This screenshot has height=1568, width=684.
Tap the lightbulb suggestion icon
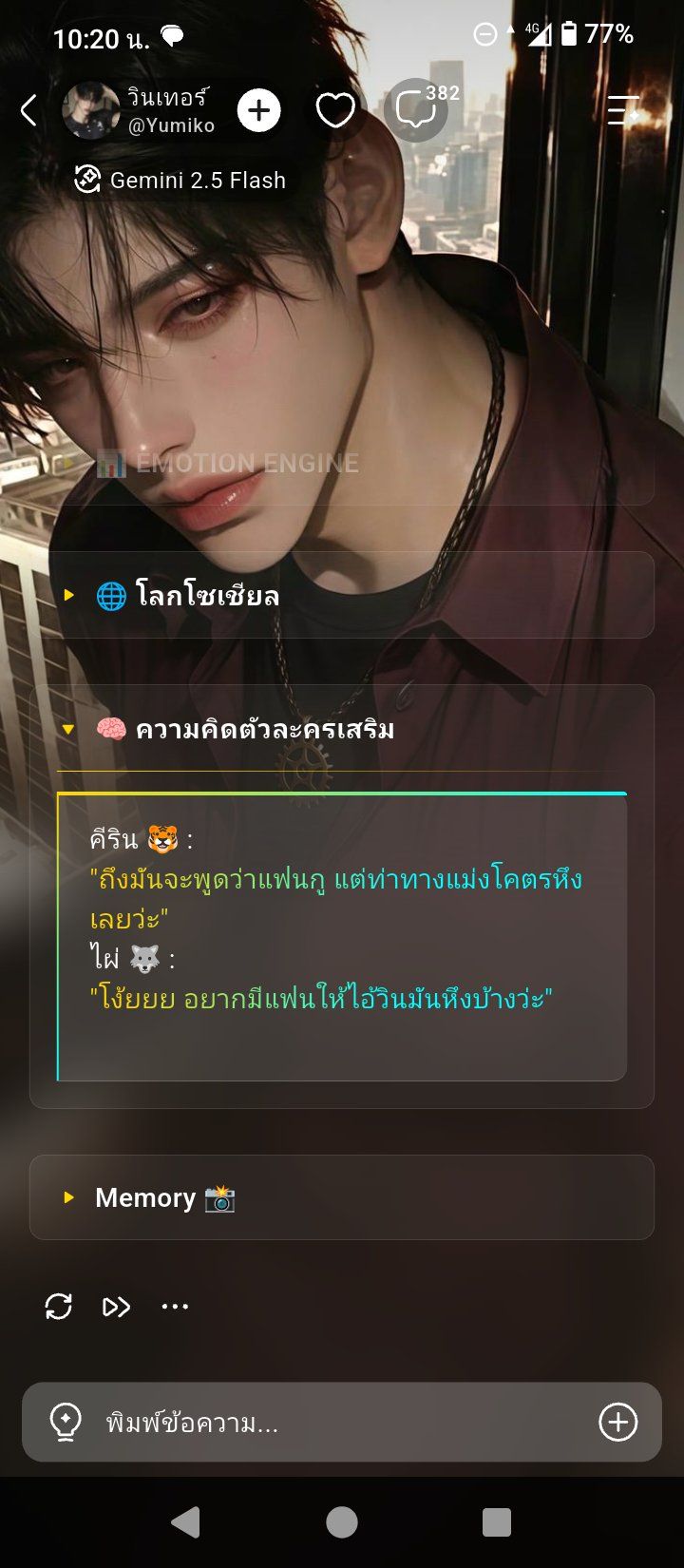[65, 1423]
